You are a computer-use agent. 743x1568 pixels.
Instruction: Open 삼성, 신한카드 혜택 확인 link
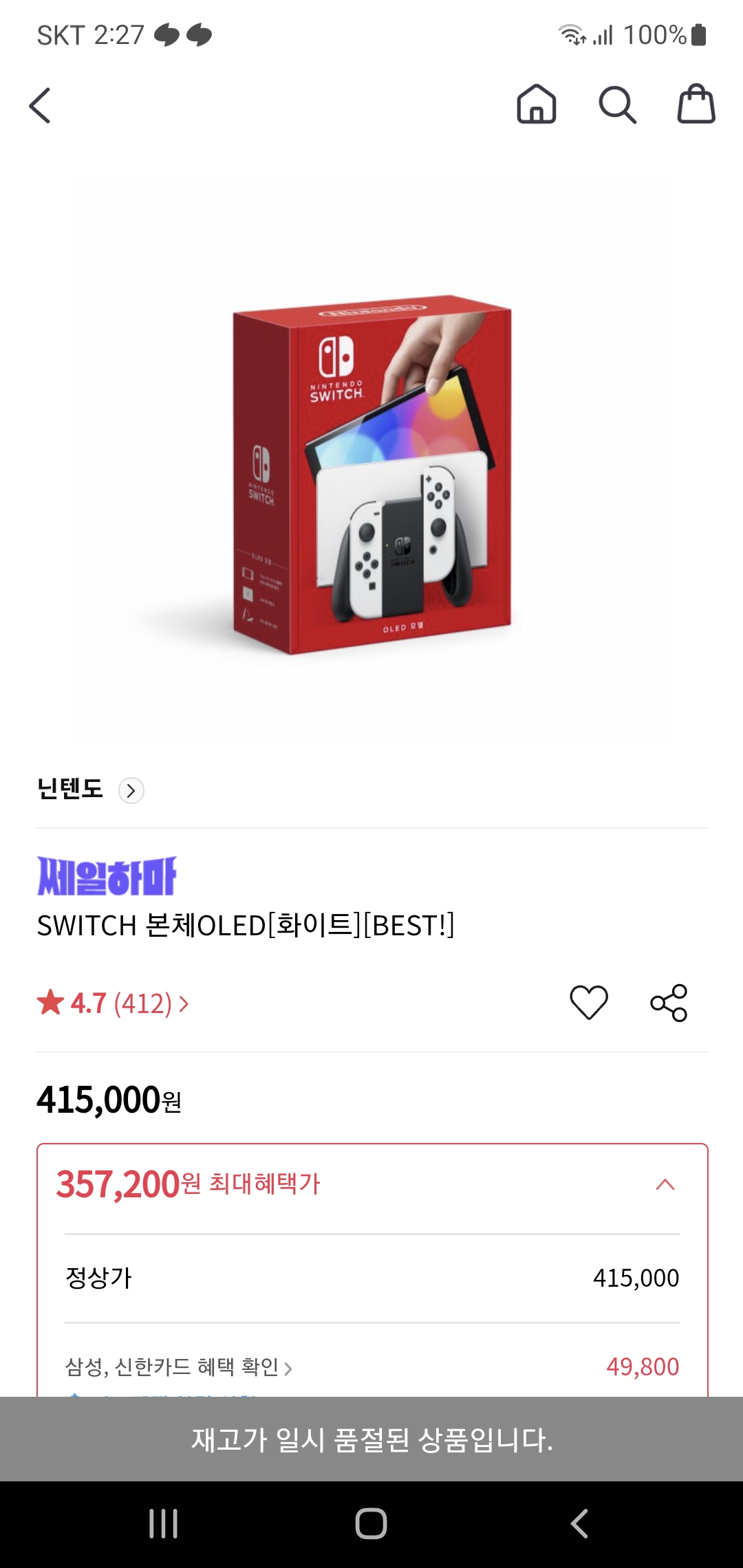(179, 1367)
